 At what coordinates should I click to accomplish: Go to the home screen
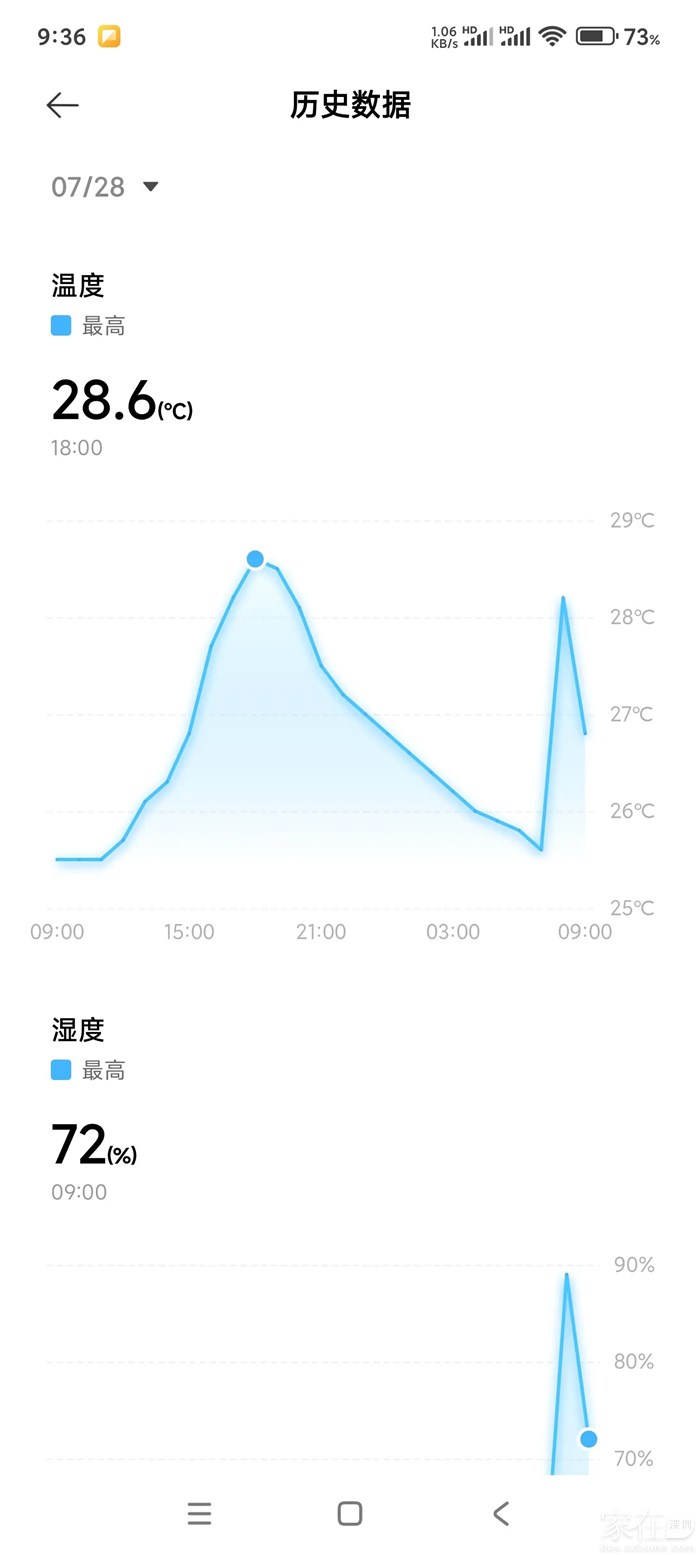tap(350, 1513)
